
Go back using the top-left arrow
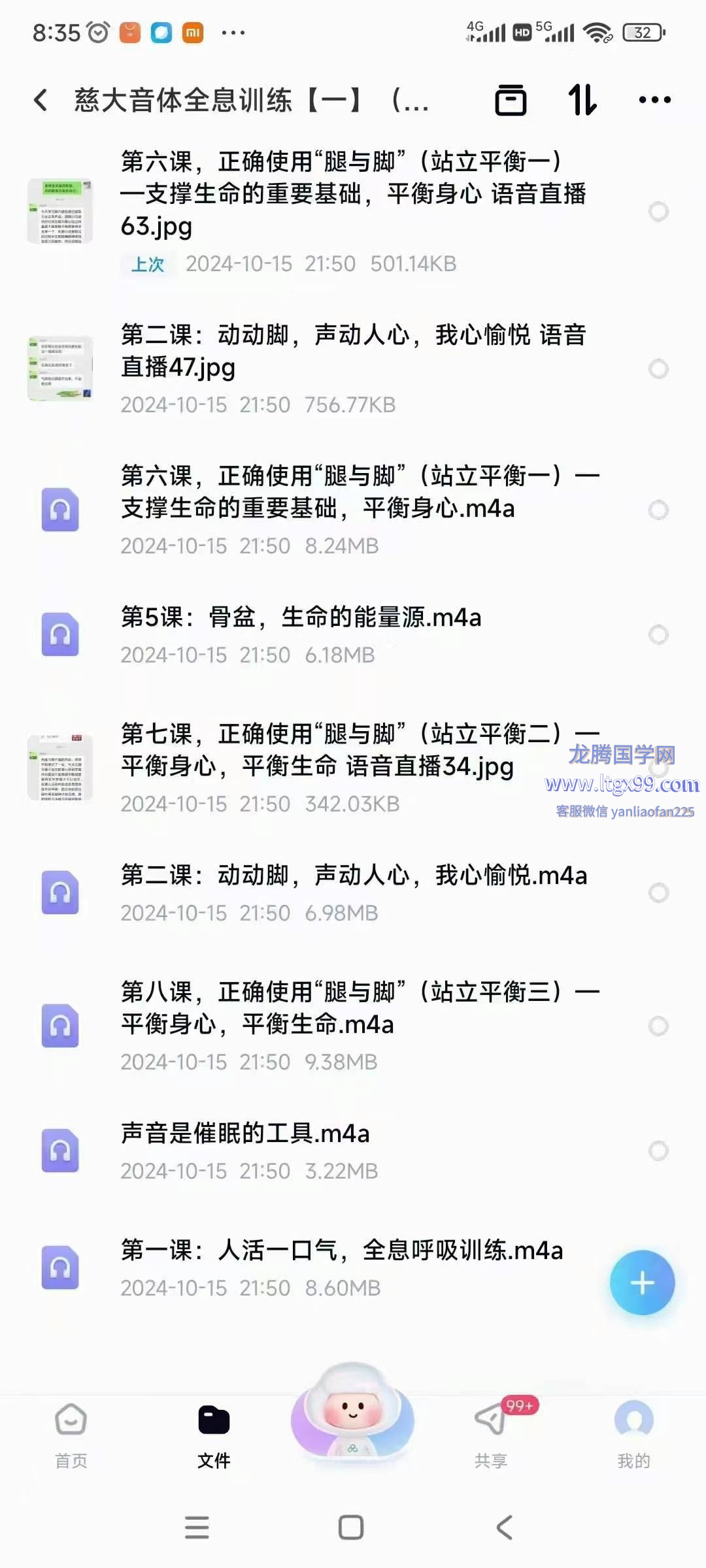click(x=41, y=100)
